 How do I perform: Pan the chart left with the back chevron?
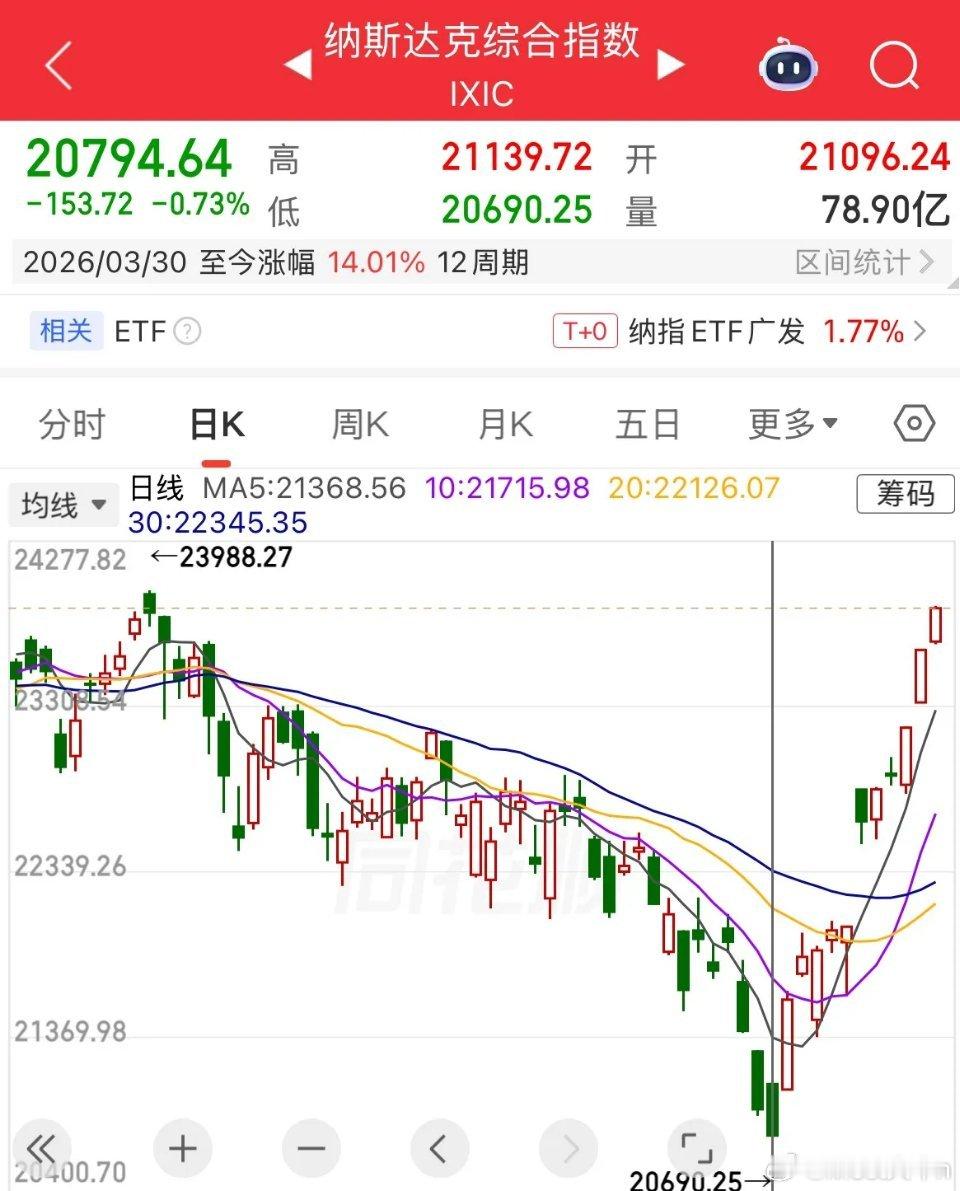click(x=440, y=1148)
